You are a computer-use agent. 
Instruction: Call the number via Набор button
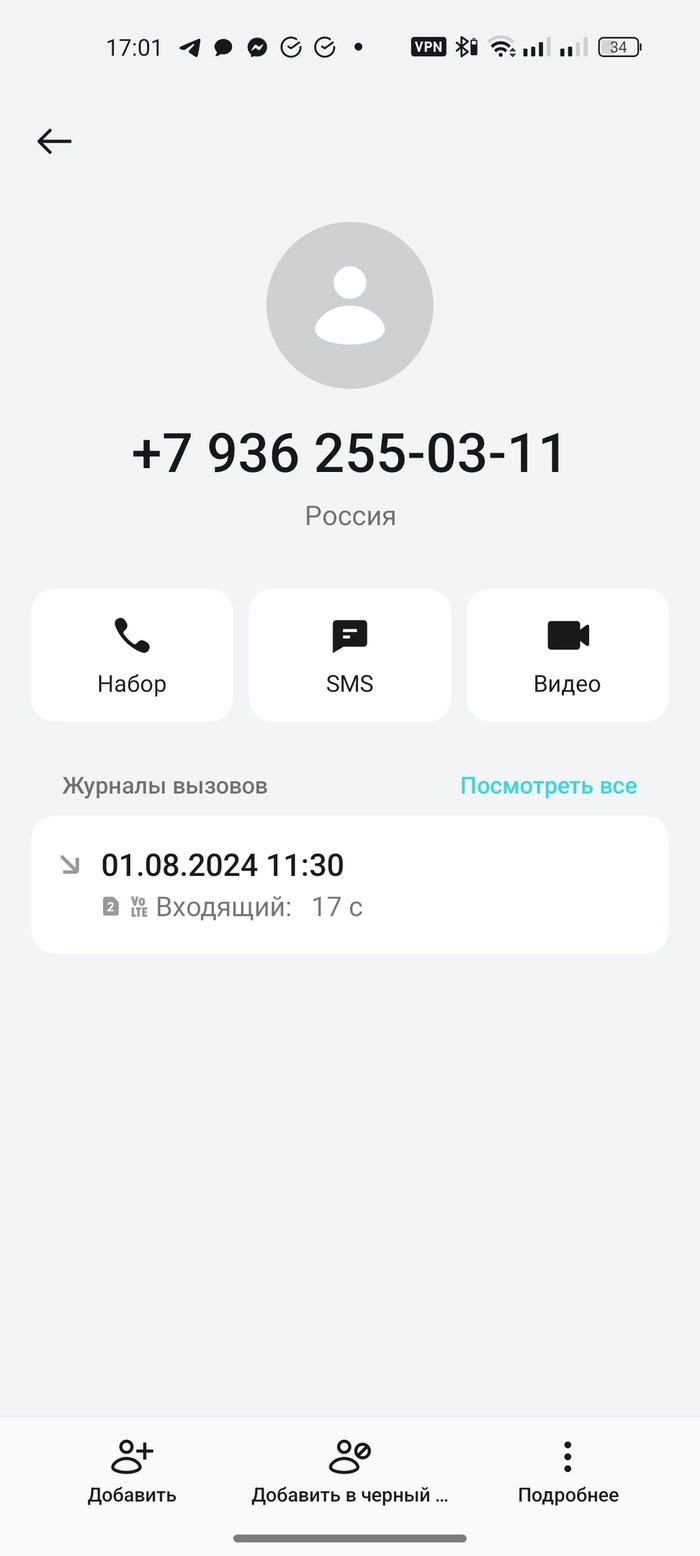(x=132, y=655)
